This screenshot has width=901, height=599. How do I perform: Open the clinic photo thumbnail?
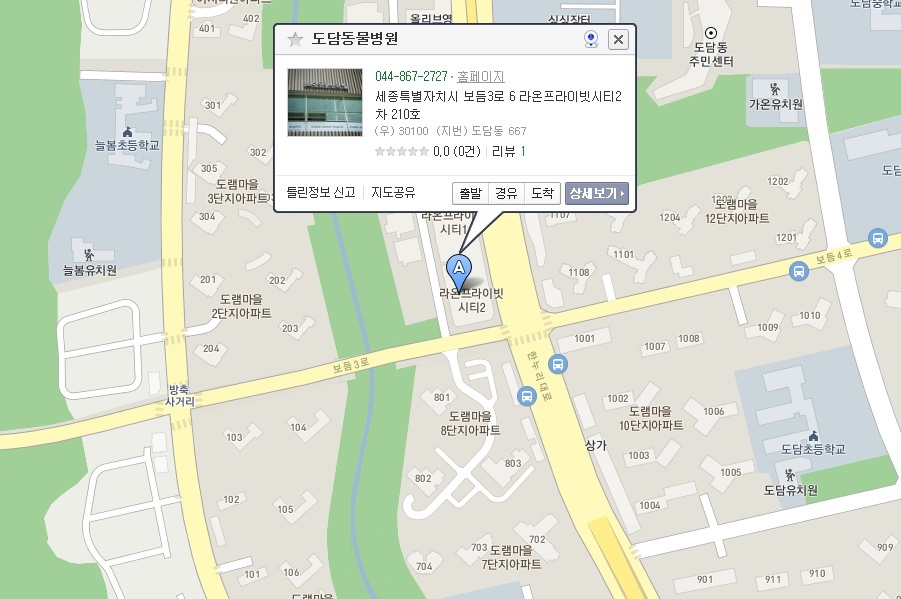click(325, 102)
